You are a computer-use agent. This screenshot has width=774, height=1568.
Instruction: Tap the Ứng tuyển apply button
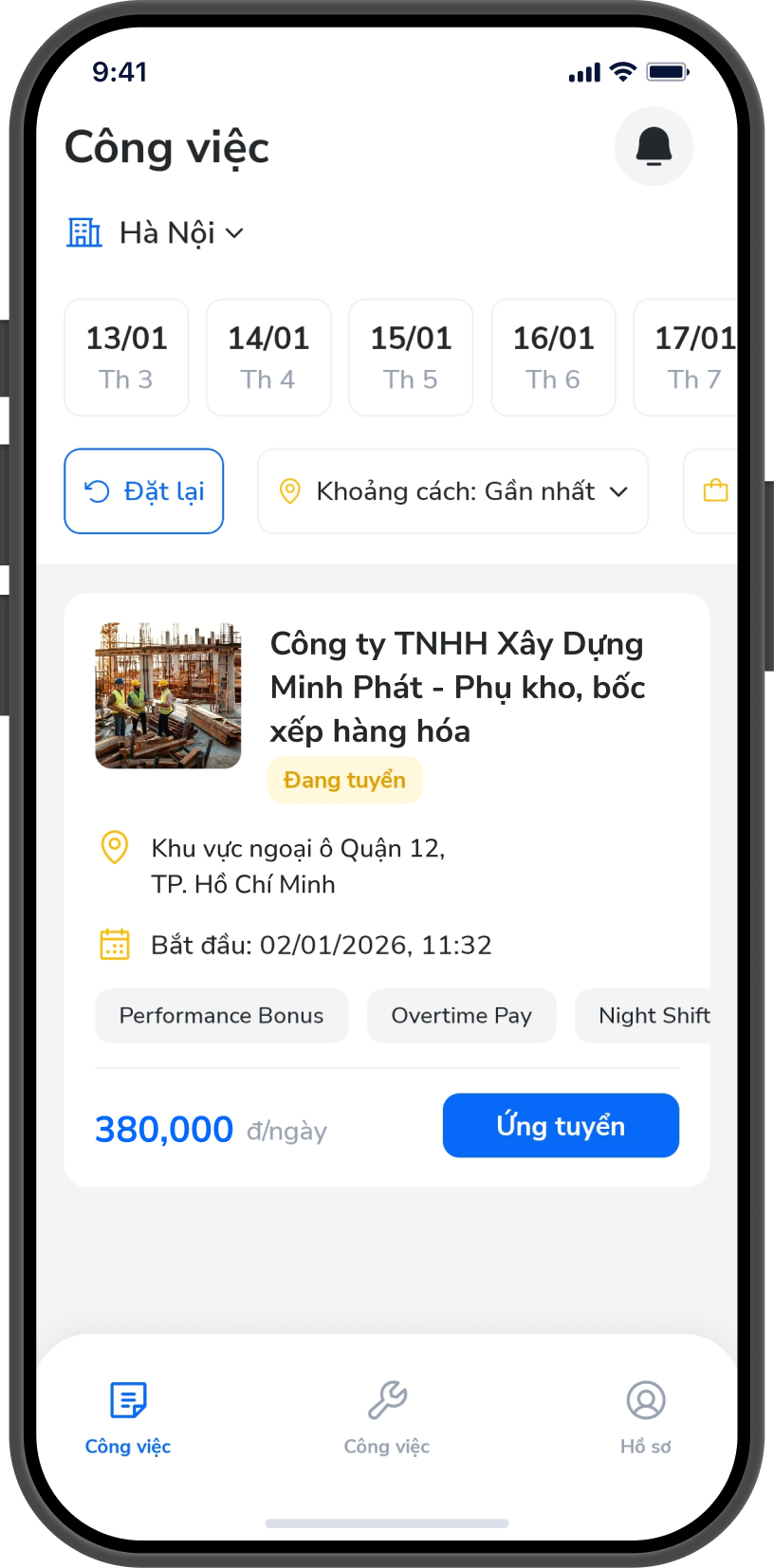point(561,1126)
